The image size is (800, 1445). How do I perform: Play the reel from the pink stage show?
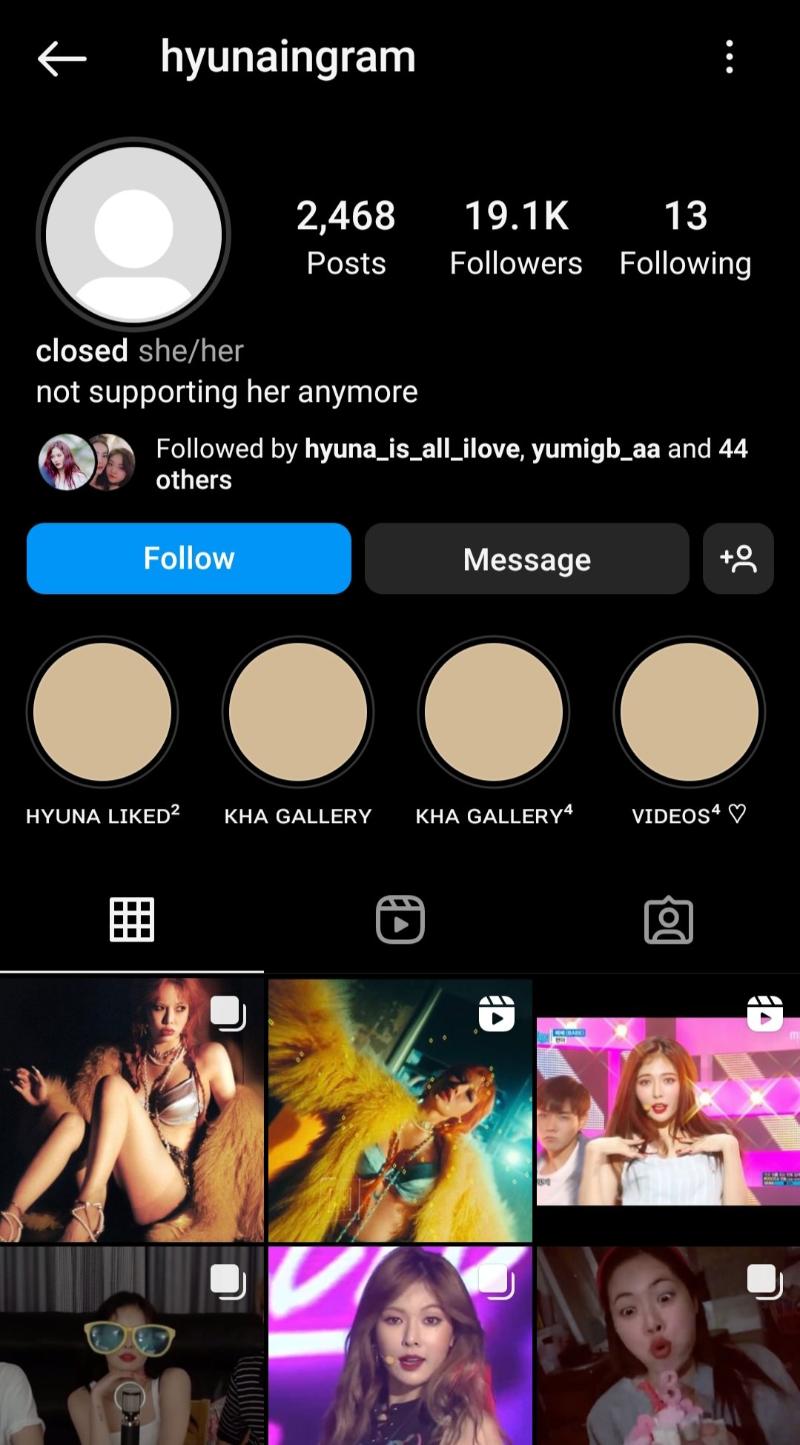(x=668, y=1110)
